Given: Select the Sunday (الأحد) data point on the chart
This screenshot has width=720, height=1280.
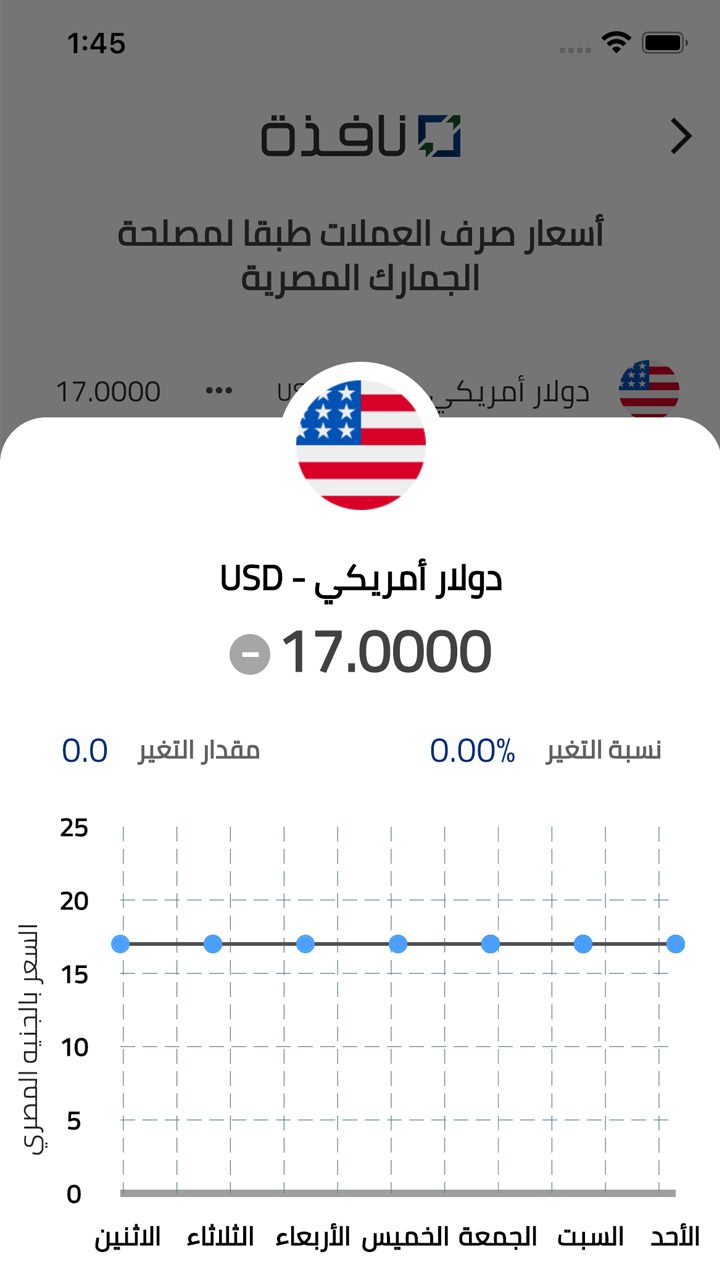Looking at the screenshot, I should pos(676,943).
